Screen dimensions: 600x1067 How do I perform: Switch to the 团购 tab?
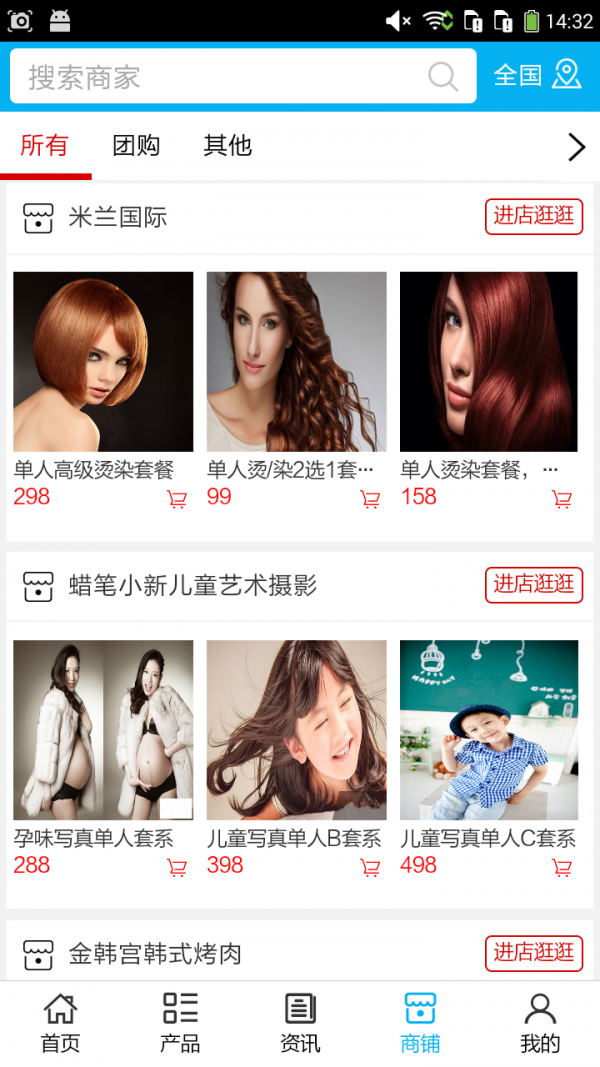tap(136, 146)
